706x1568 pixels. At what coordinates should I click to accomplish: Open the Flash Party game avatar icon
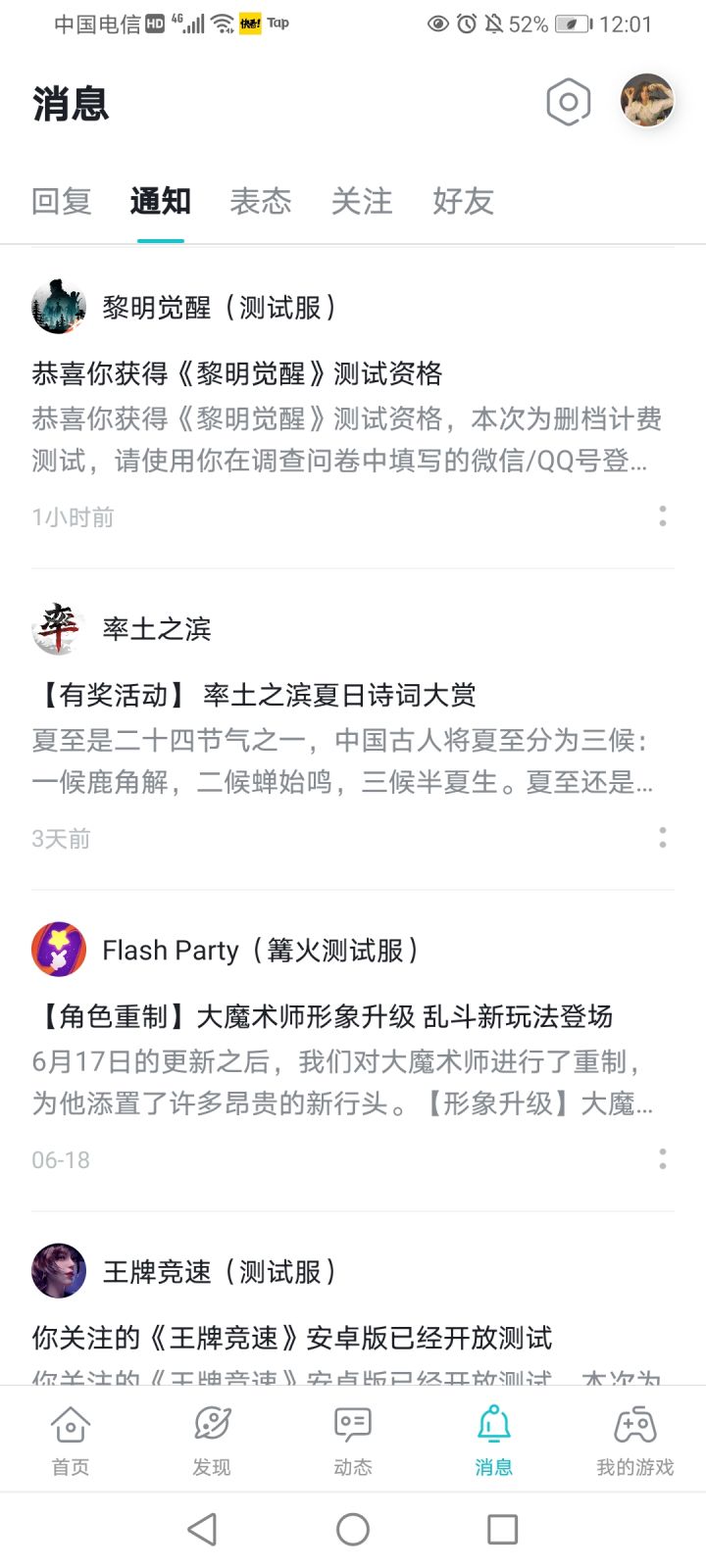(x=59, y=949)
